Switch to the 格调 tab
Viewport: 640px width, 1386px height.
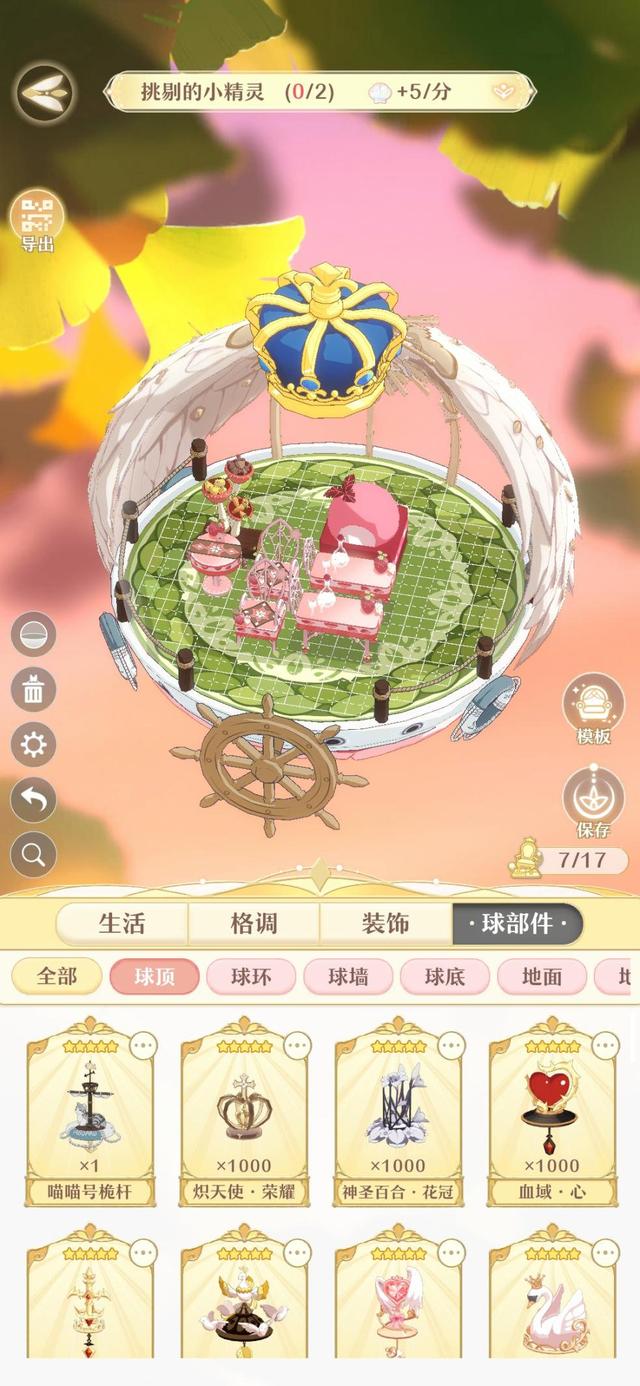[x=253, y=924]
